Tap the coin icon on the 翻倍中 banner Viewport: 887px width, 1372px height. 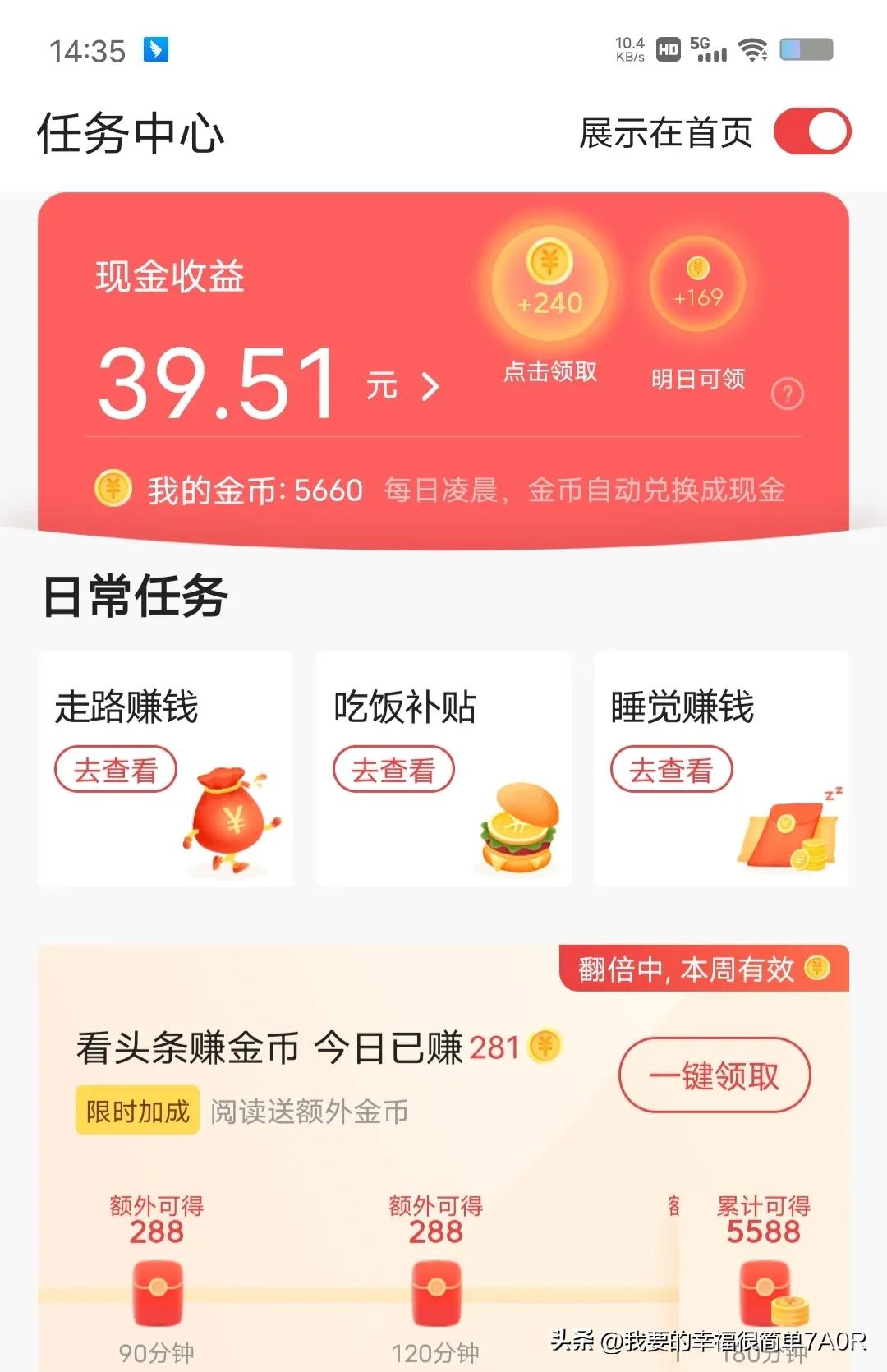[816, 969]
